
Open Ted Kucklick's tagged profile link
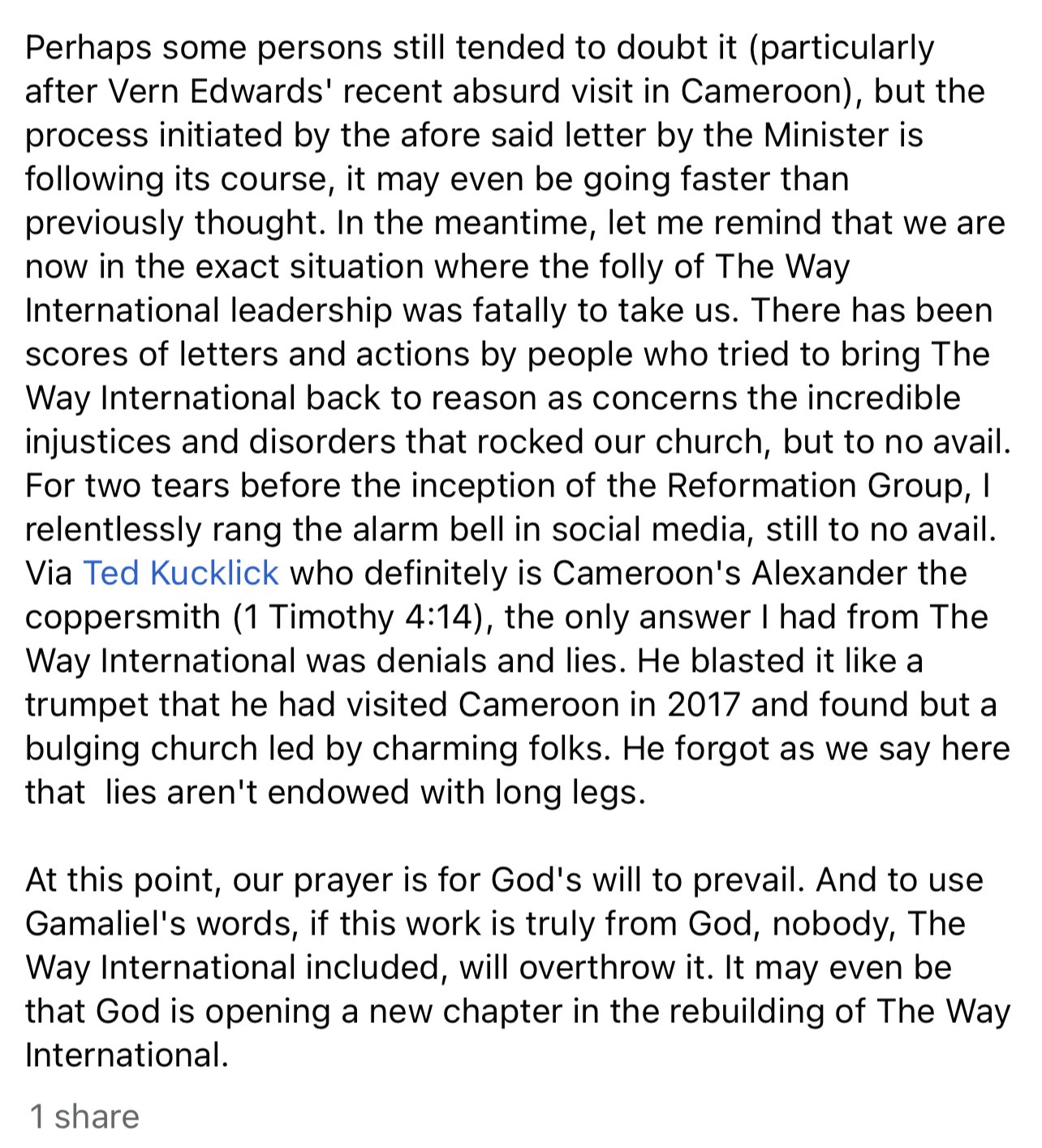point(181,574)
